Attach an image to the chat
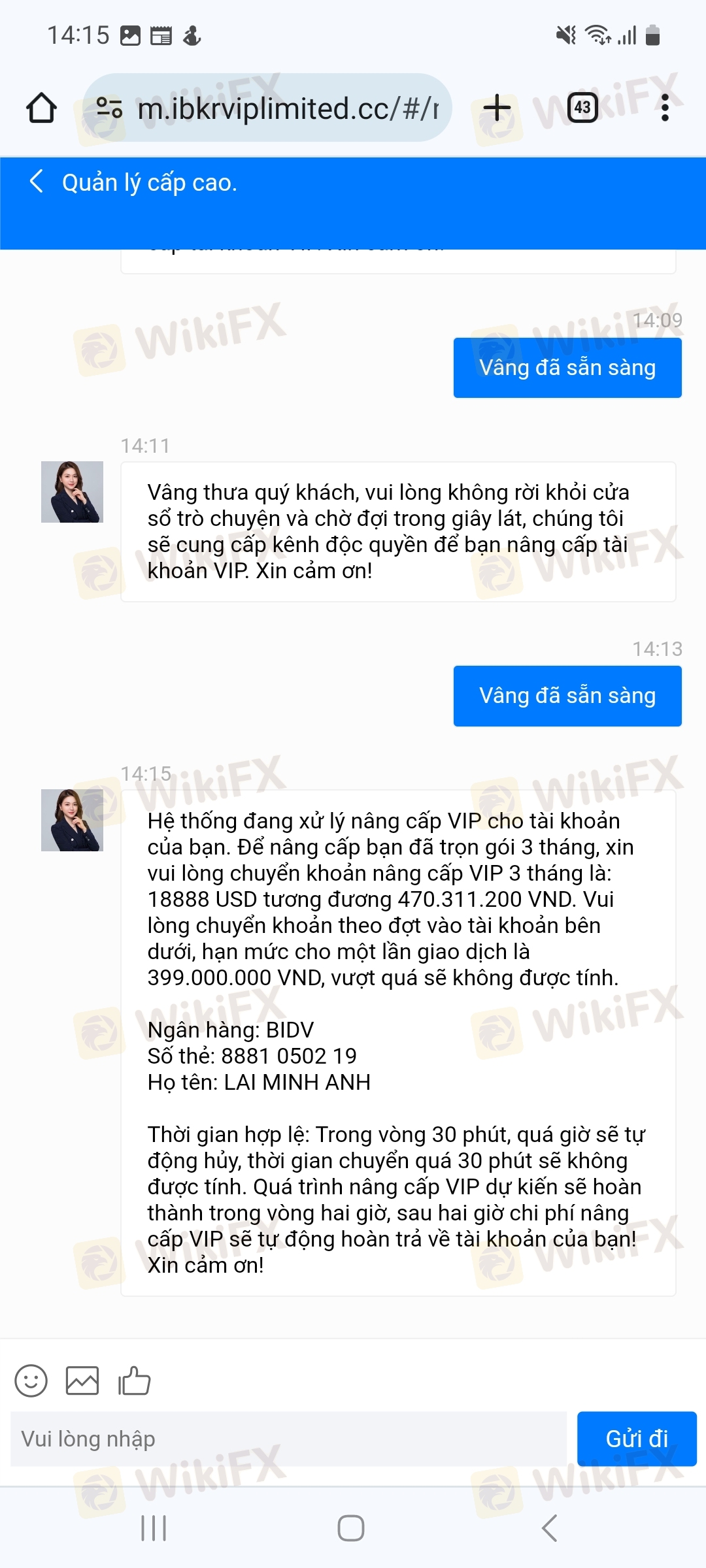706x1568 pixels. pos(82,1380)
